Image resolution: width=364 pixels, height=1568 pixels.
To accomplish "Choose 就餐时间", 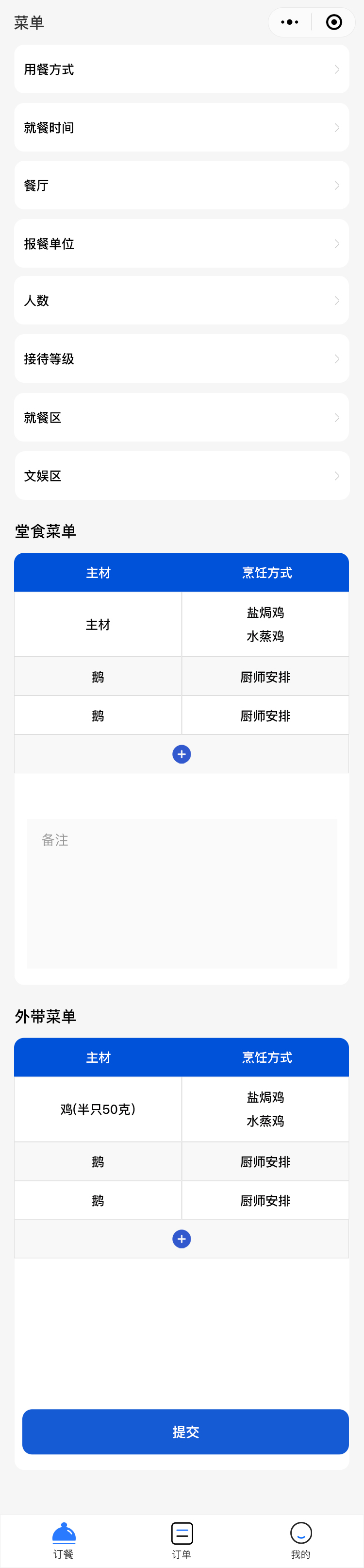I will pos(182,127).
